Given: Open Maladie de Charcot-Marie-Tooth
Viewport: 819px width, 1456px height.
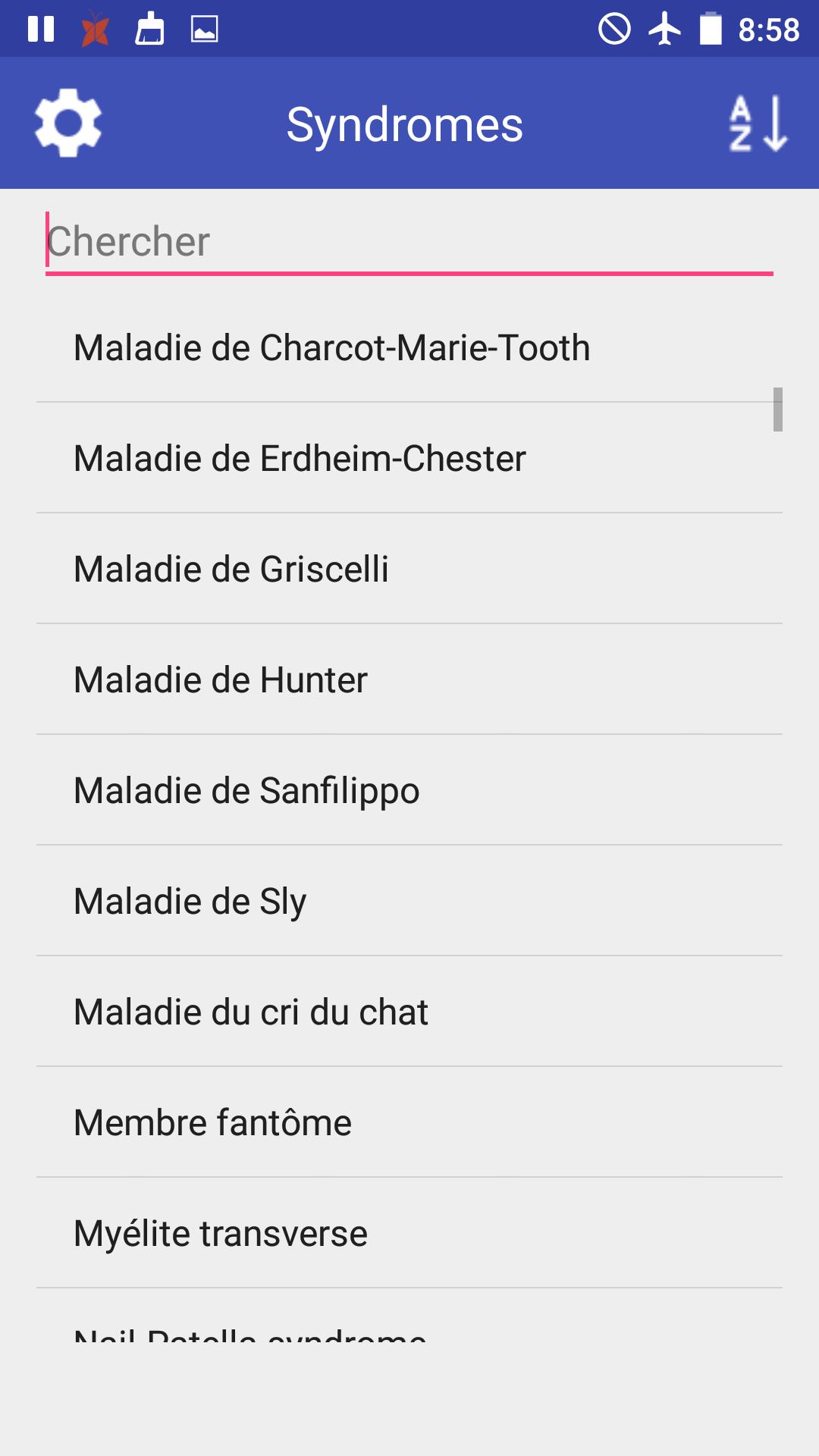Looking at the screenshot, I should click(409, 347).
